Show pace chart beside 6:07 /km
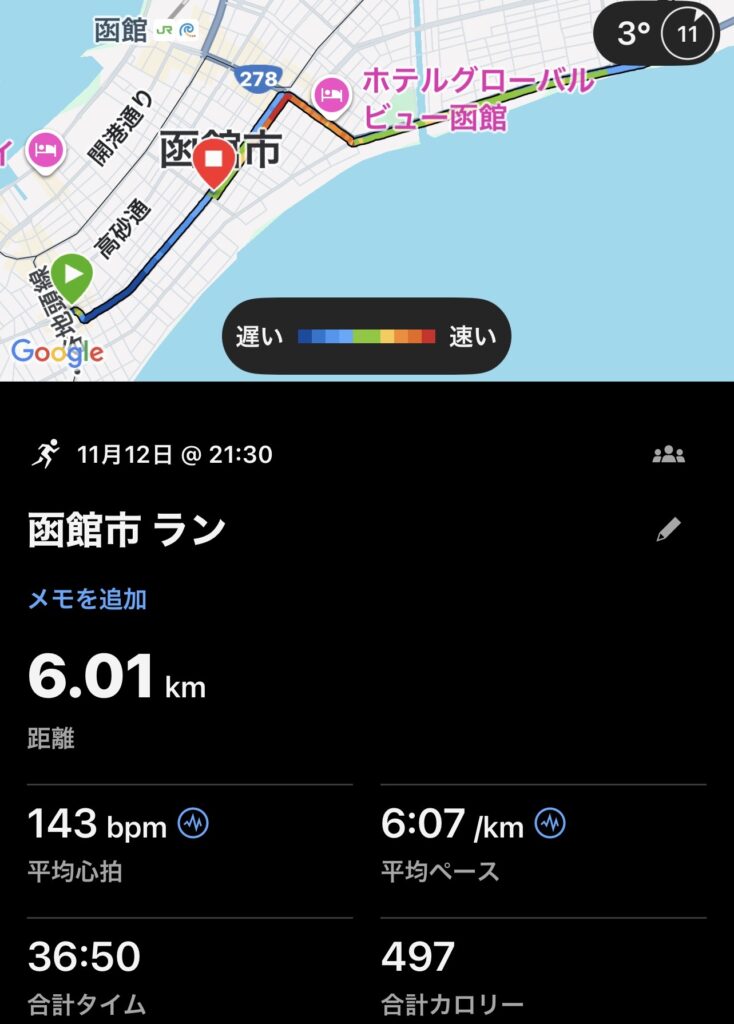The height and width of the screenshot is (1024, 734). pyautogui.click(x=550, y=824)
